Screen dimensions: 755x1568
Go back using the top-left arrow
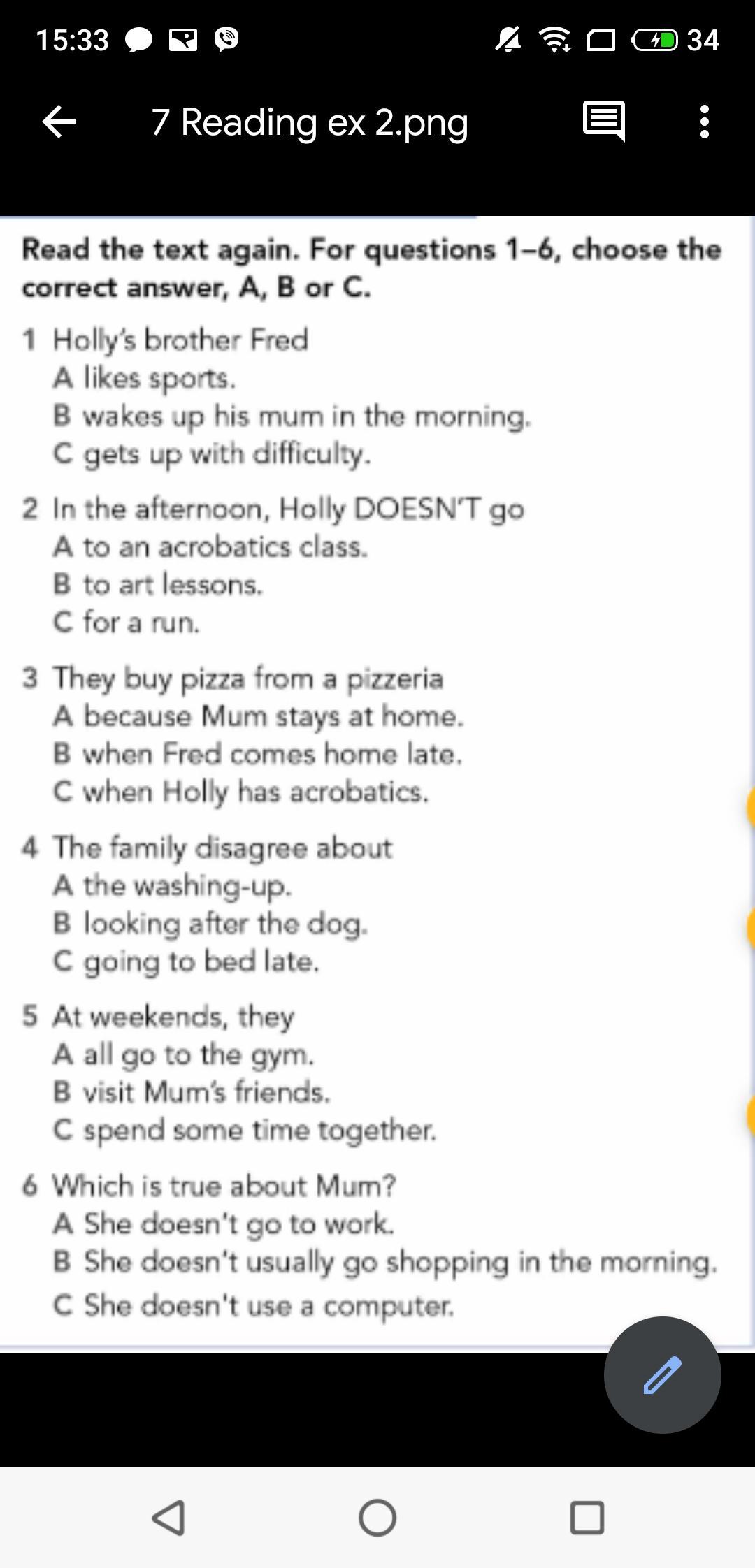[59, 122]
